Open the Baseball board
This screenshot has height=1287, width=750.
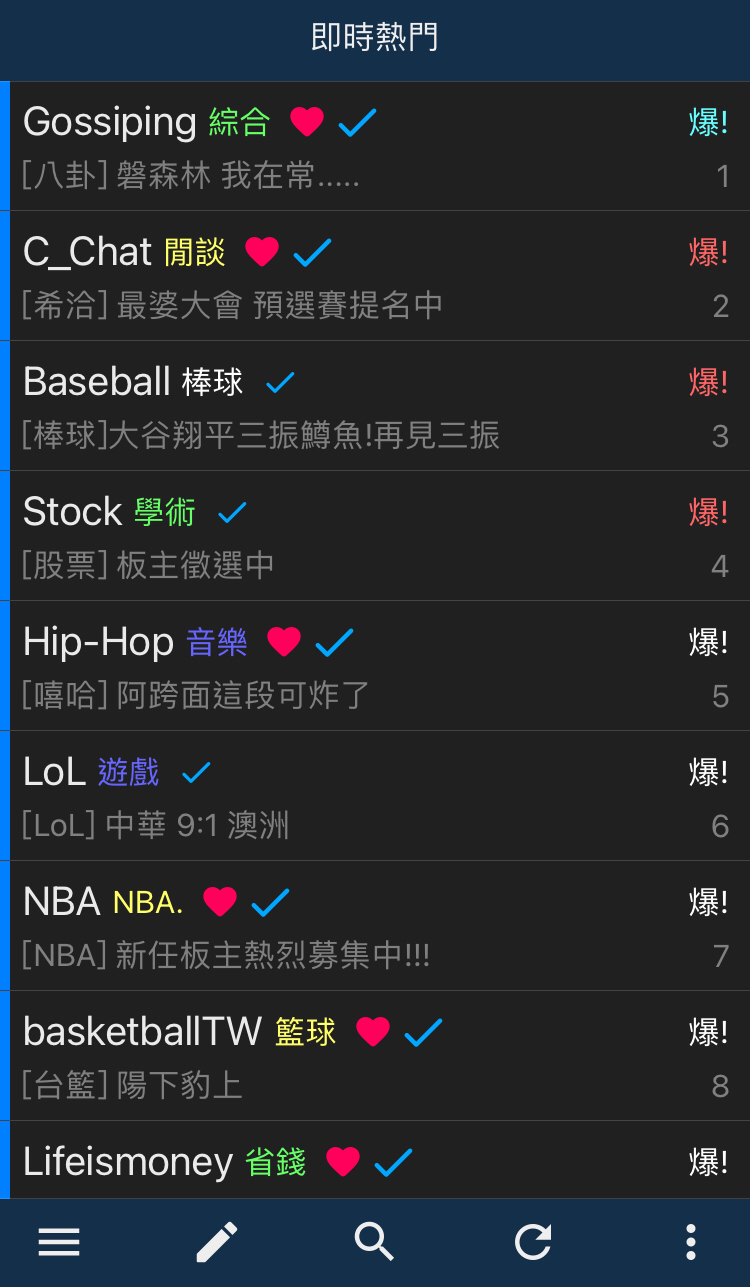[375, 406]
